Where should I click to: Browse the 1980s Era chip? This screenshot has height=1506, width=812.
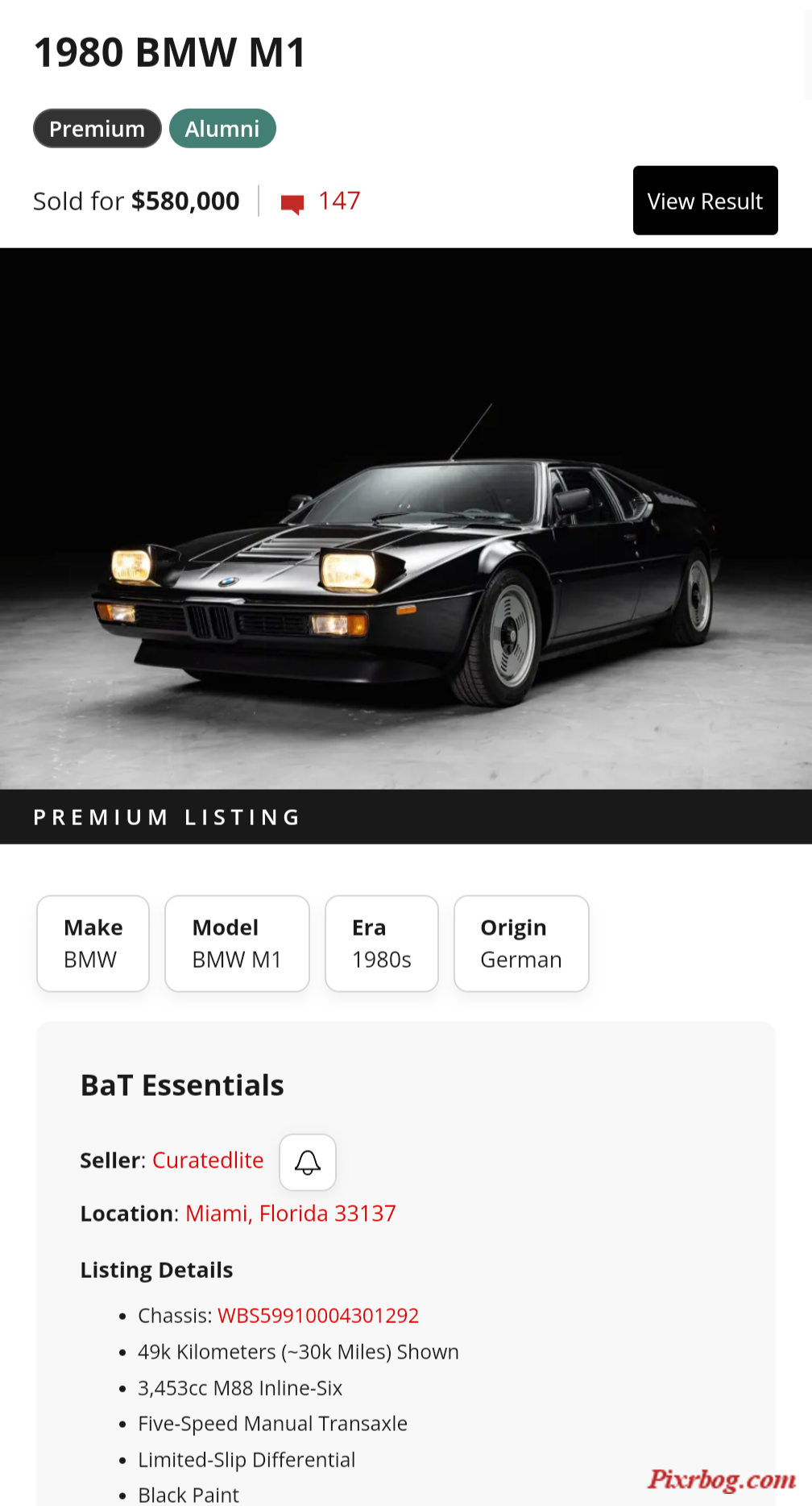[381, 943]
